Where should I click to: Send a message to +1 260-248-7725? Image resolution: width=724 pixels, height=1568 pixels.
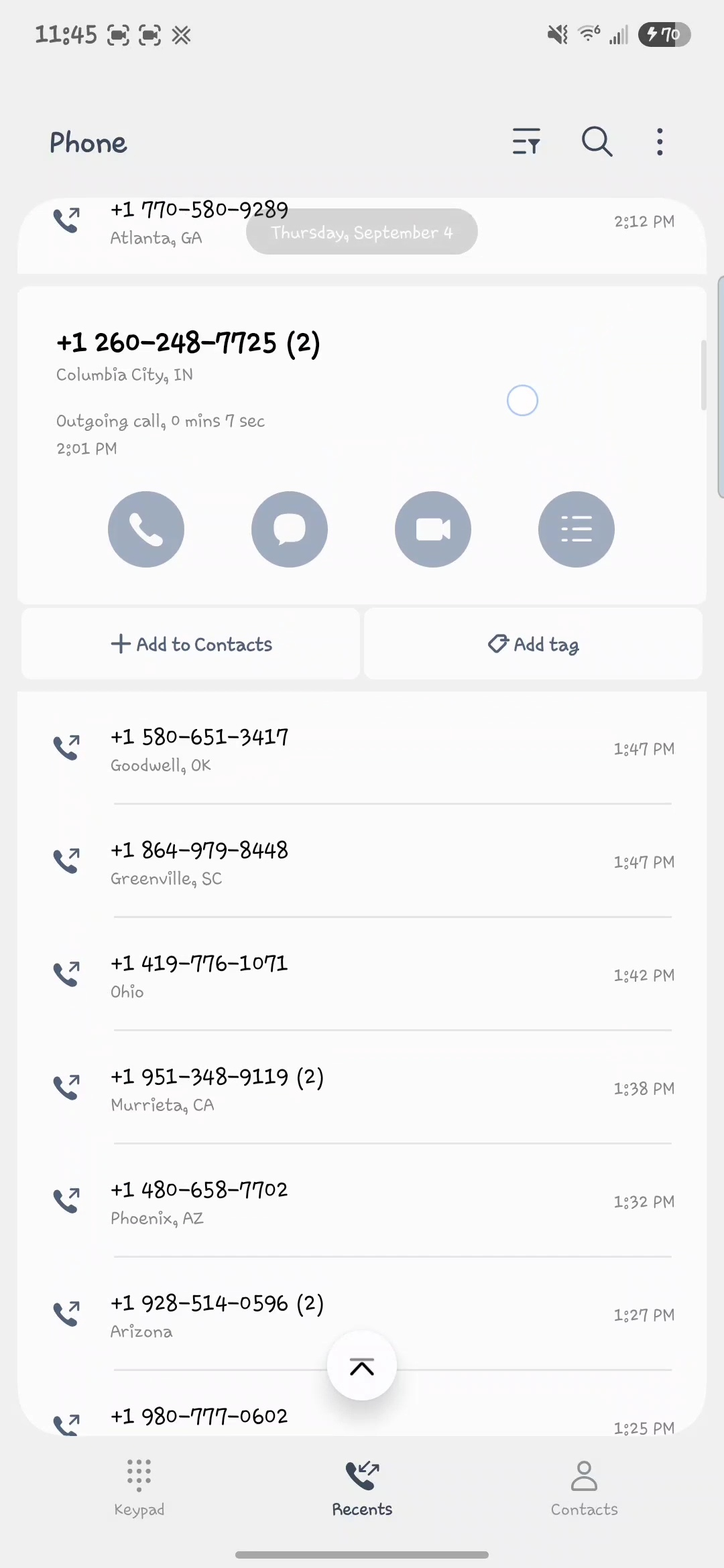[290, 529]
